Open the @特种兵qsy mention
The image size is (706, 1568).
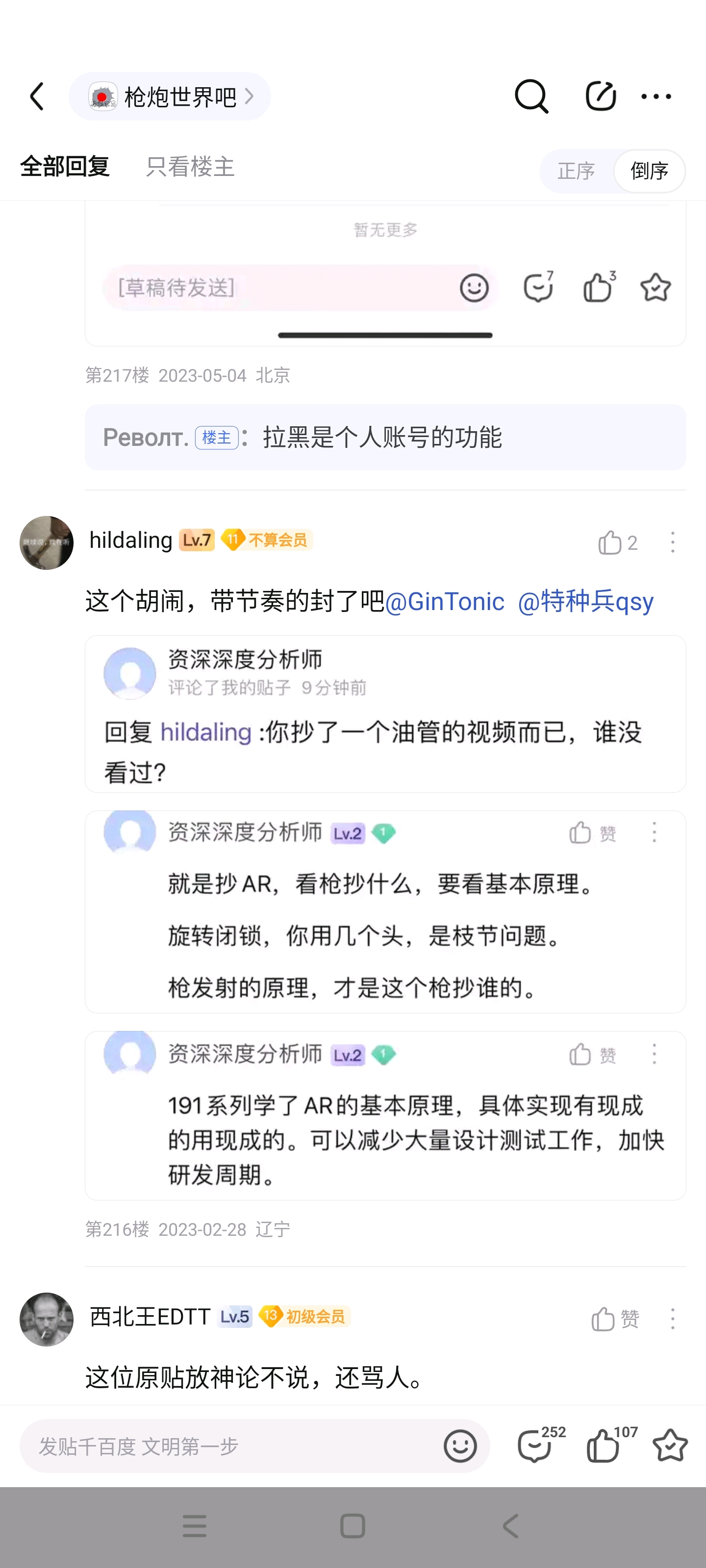pyautogui.click(x=585, y=602)
